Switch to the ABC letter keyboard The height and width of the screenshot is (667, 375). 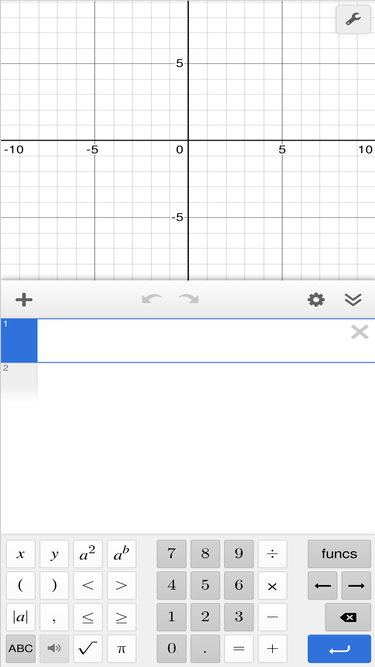[20, 649]
